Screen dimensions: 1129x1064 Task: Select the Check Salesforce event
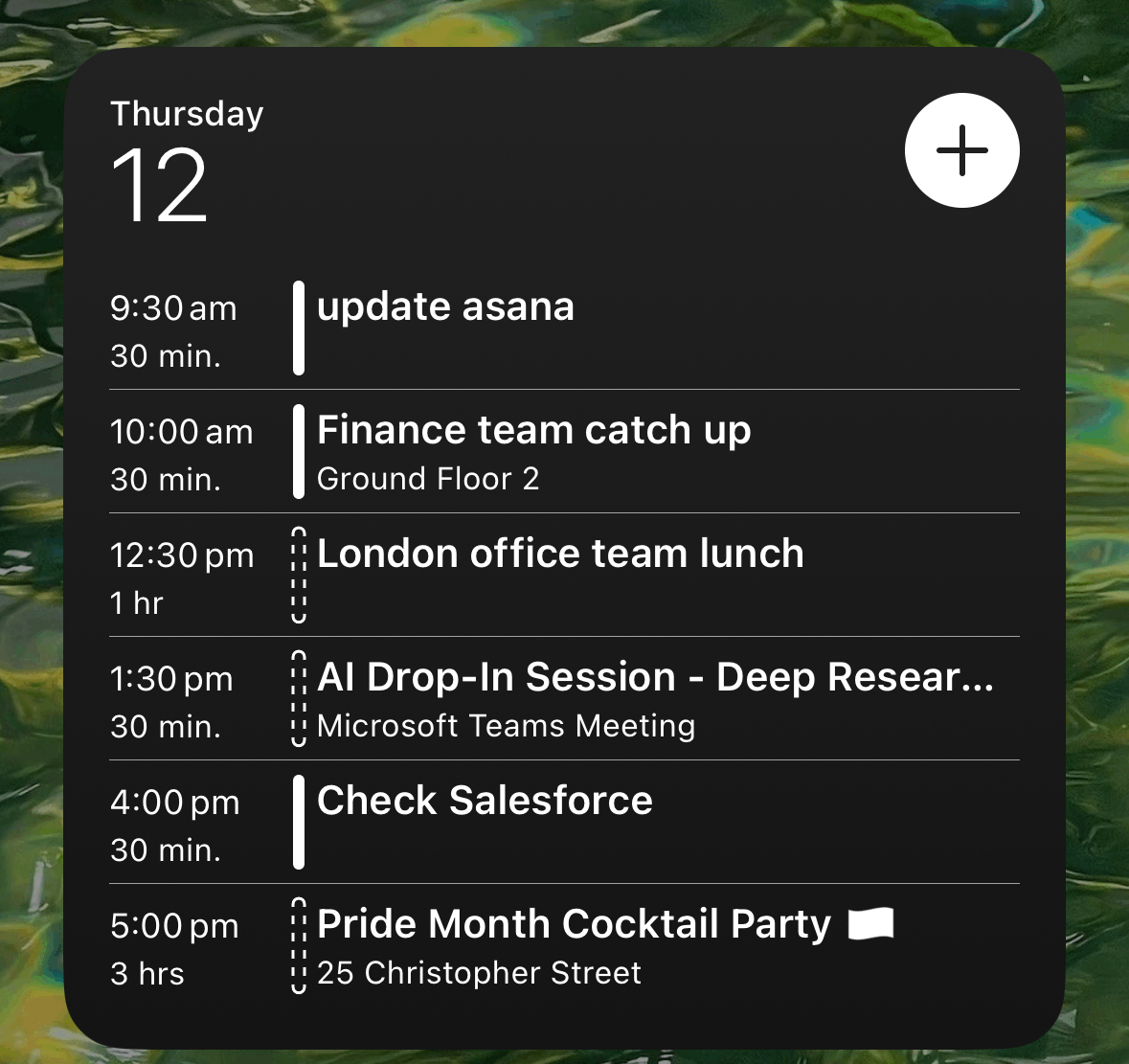(x=485, y=802)
